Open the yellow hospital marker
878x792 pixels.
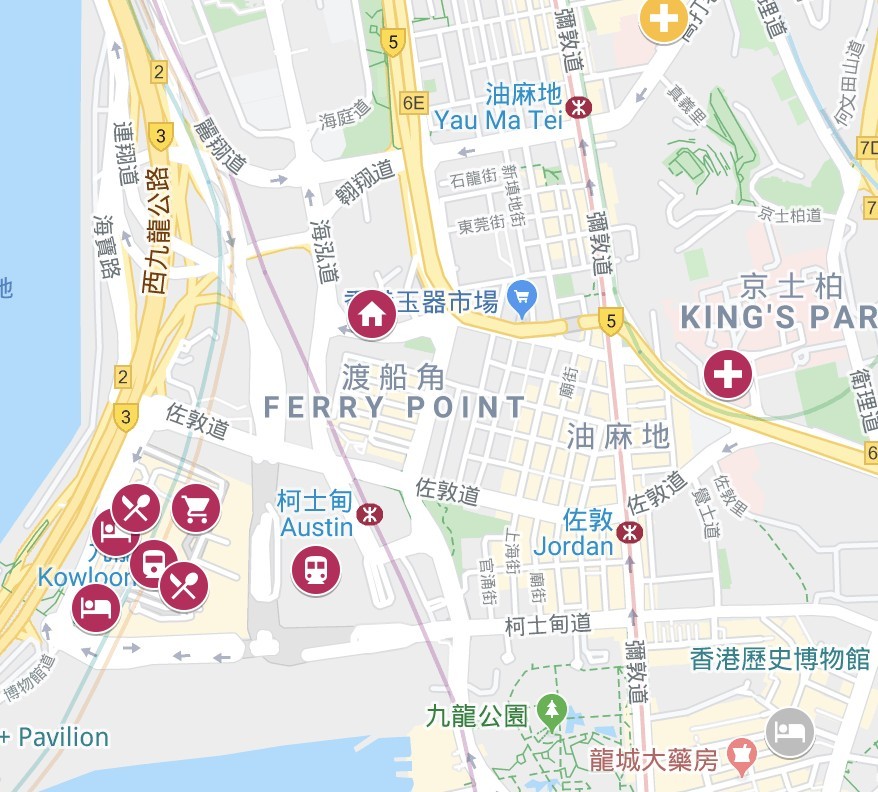pyautogui.click(x=663, y=18)
